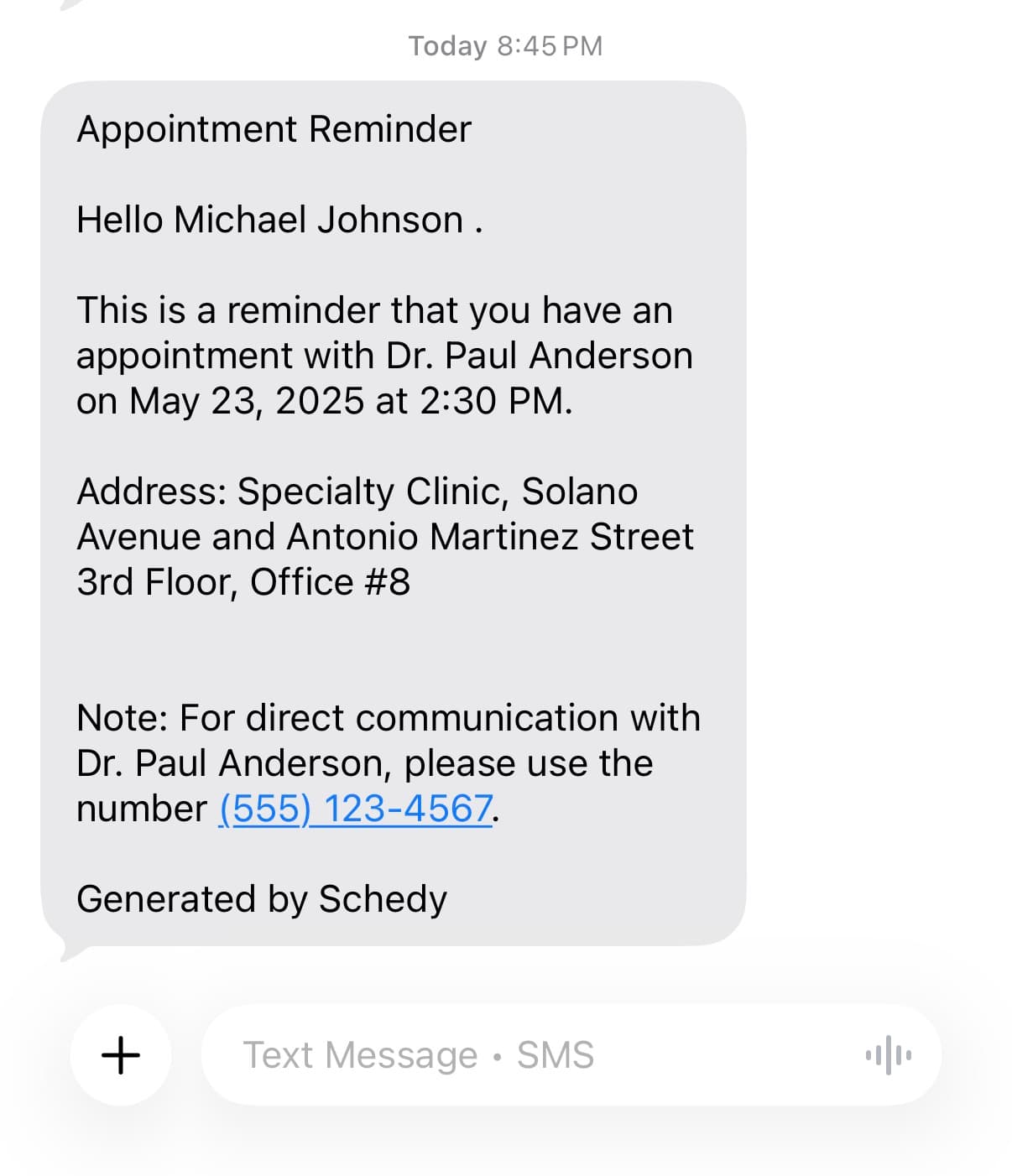Record an audio message with waveform icon
The width and height of the screenshot is (1012, 1176).
[x=889, y=1054]
